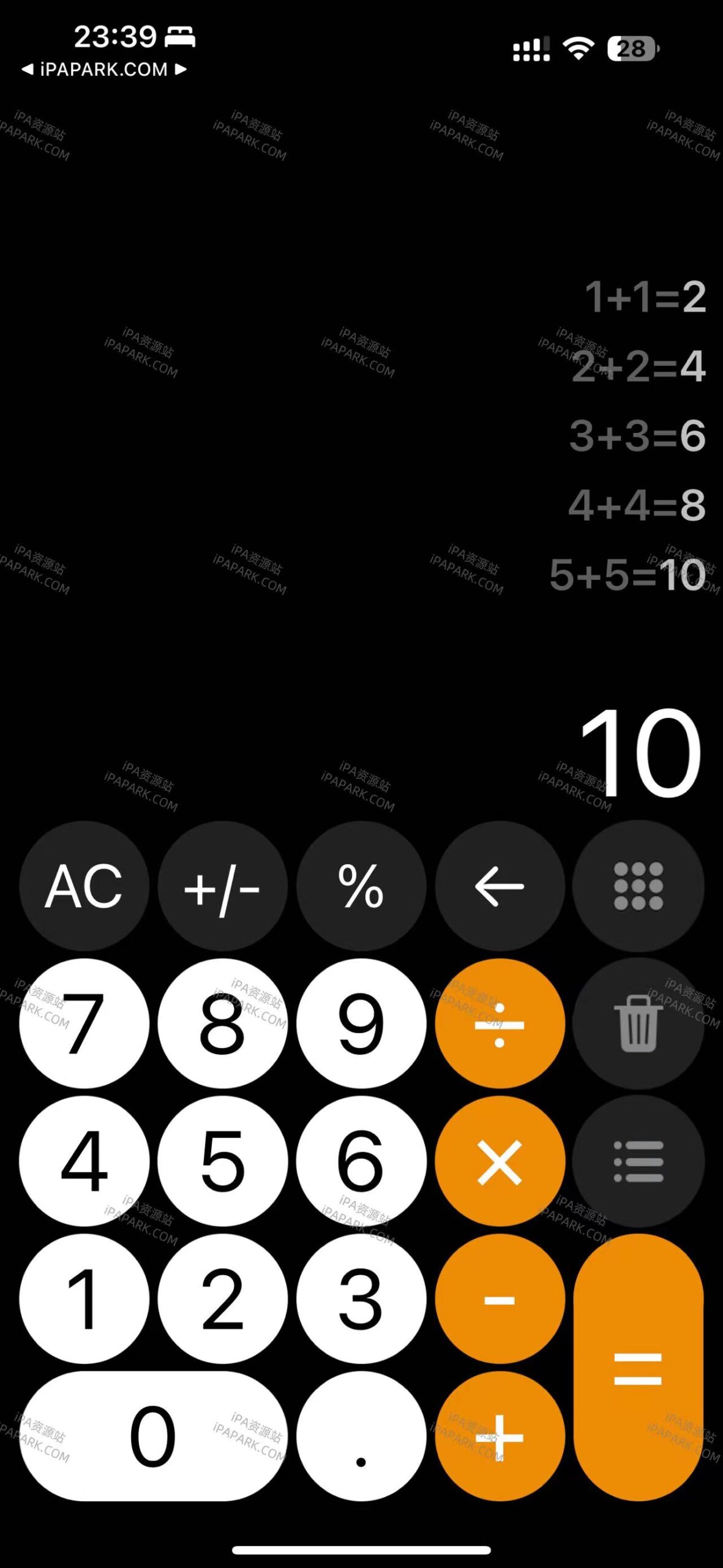Select the divide operator
The width and height of the screenshot is (723, 1568).
[x=500, y=1023]
